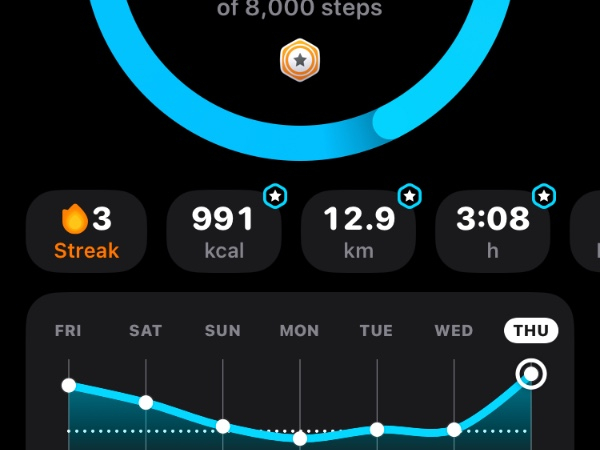Viewport: 600px width, 450px height.
Task: Select WED on the weekly chart
Action: point(454,331)
